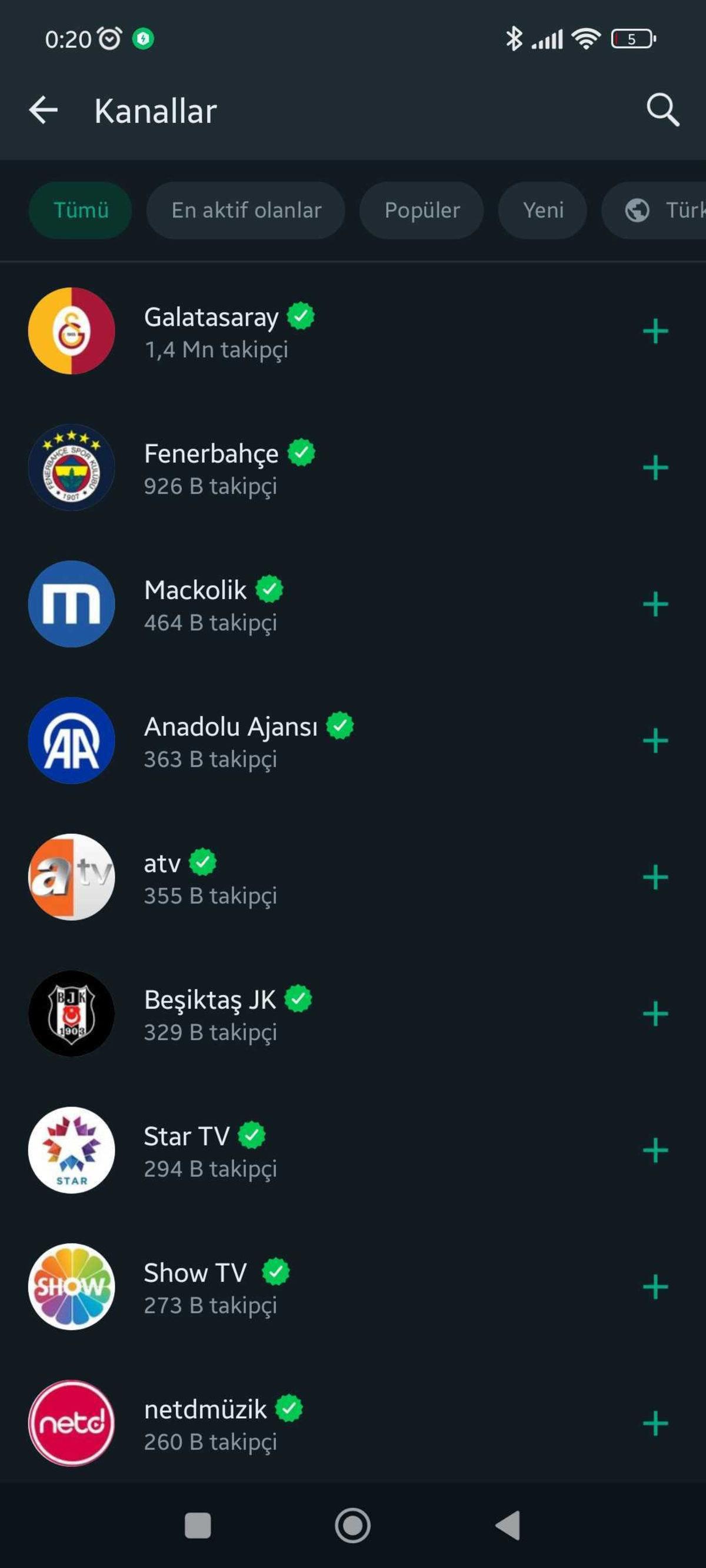Image resolution: width=706 pixels, height=1568 pixels.
Task: Tap the Mackolik channel logo
Action: (71, 603)
